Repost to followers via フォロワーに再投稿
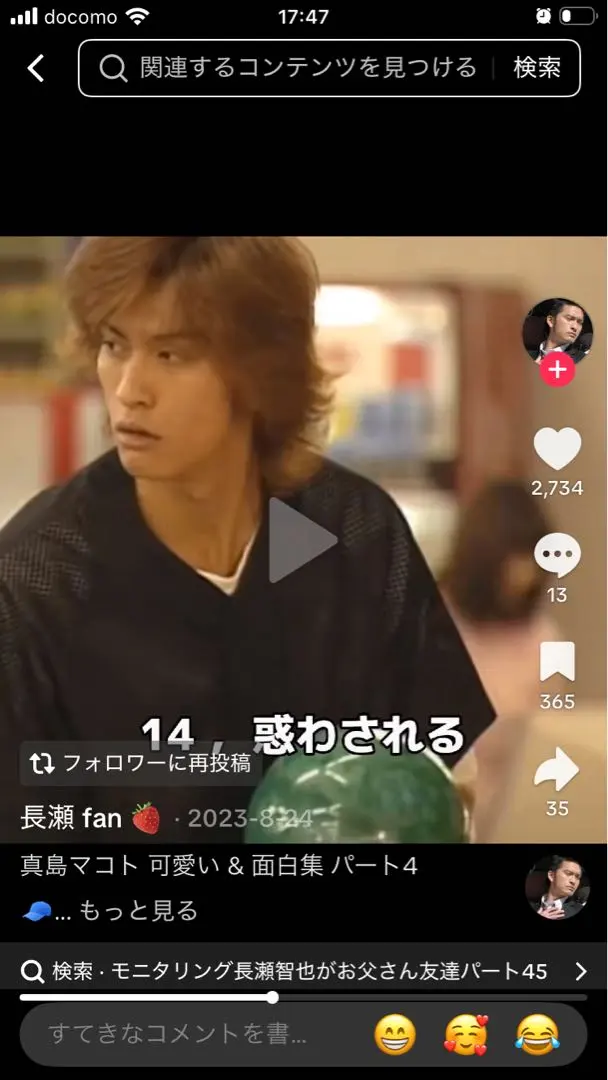The width and height of the screenshot is (608, 1080). tap(140, 763)
